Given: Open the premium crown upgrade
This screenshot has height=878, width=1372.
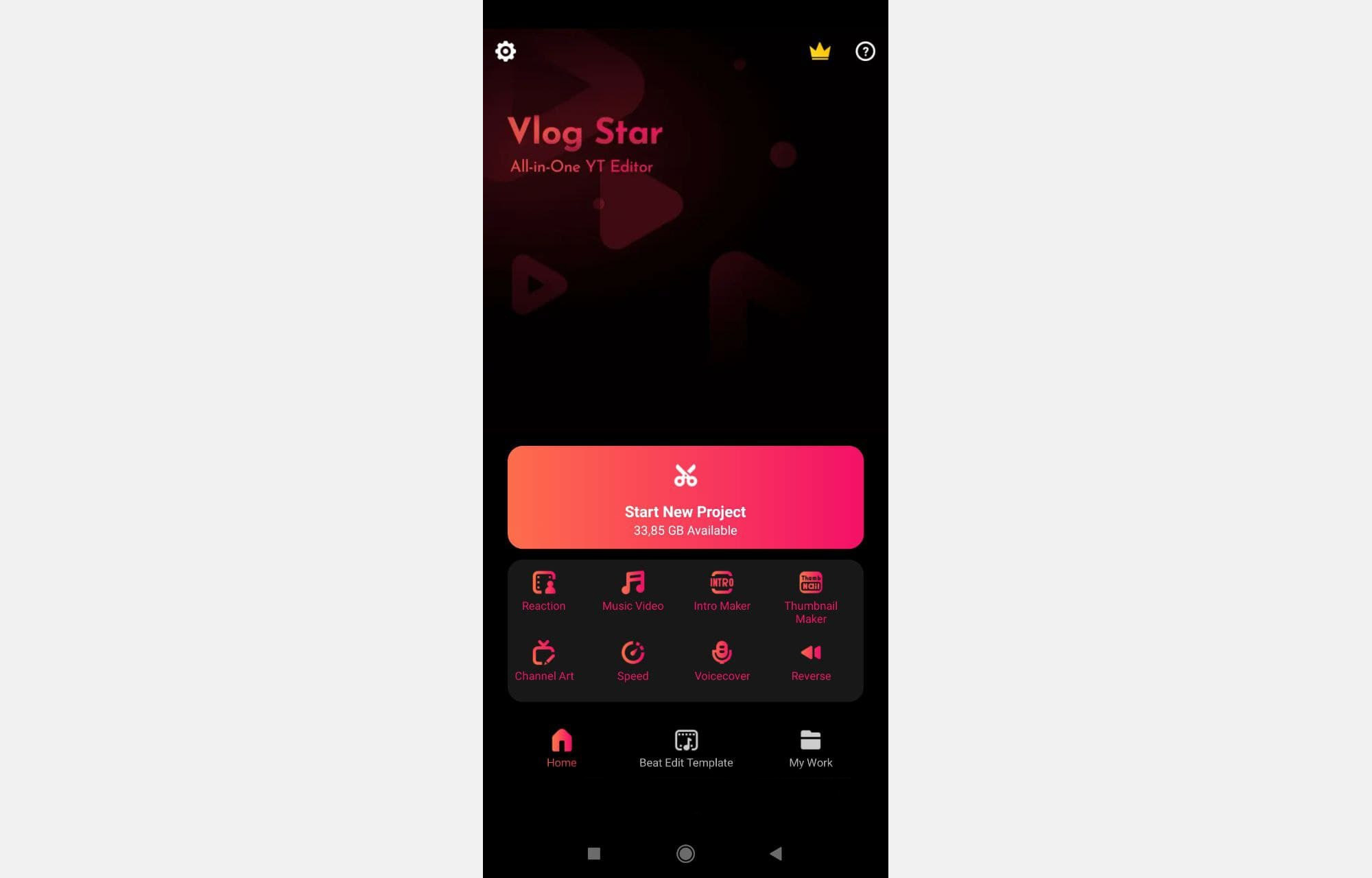Looking at the screenshot, I should pyautogui.click(x=820, y=51).
